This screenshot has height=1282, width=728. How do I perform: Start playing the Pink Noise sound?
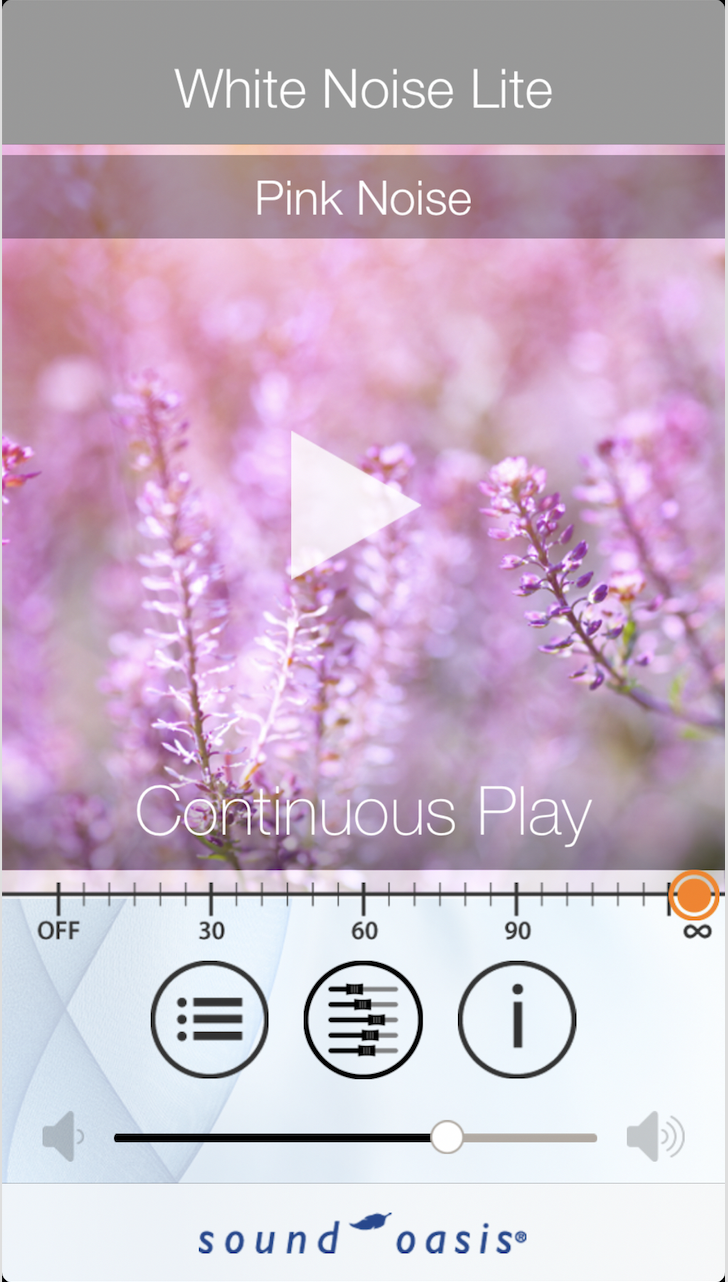(x=354, y=504)
